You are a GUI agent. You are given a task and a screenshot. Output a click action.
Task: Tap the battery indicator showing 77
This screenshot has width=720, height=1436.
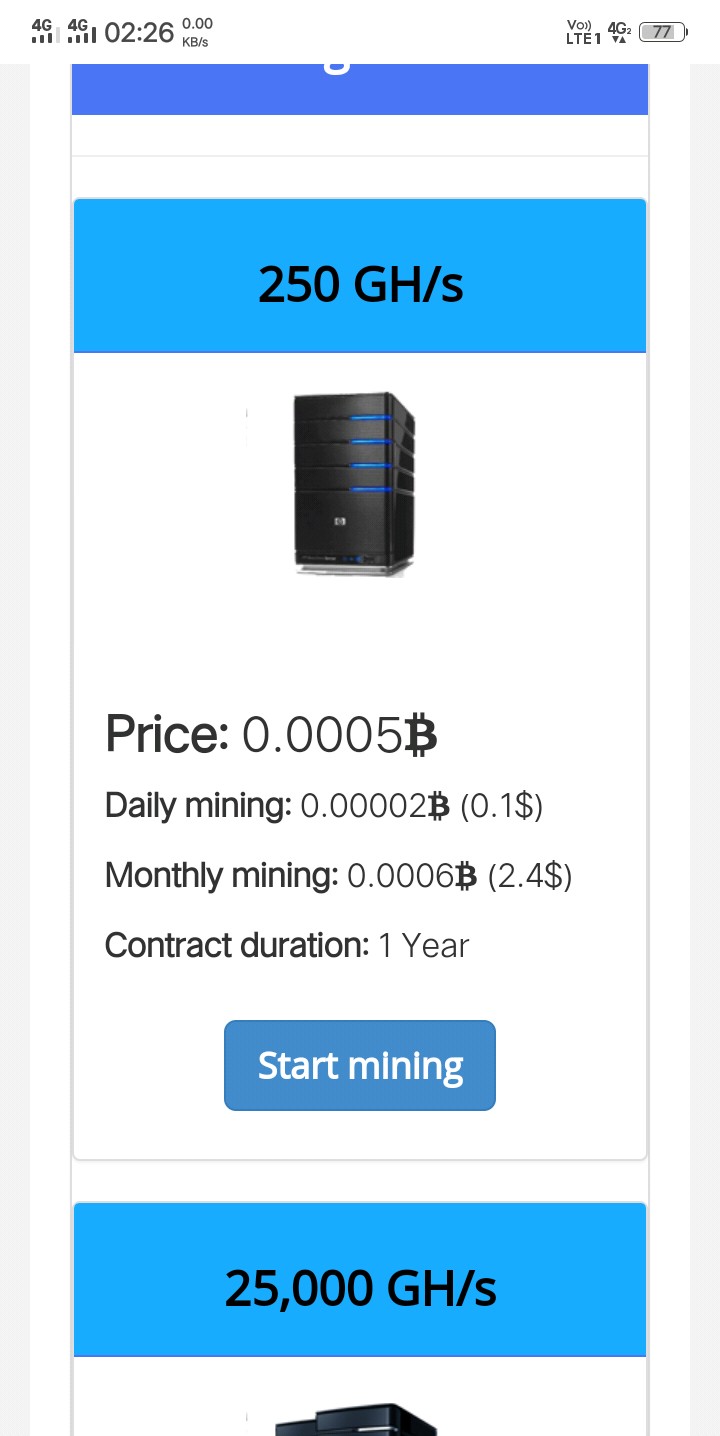[661, 31]
